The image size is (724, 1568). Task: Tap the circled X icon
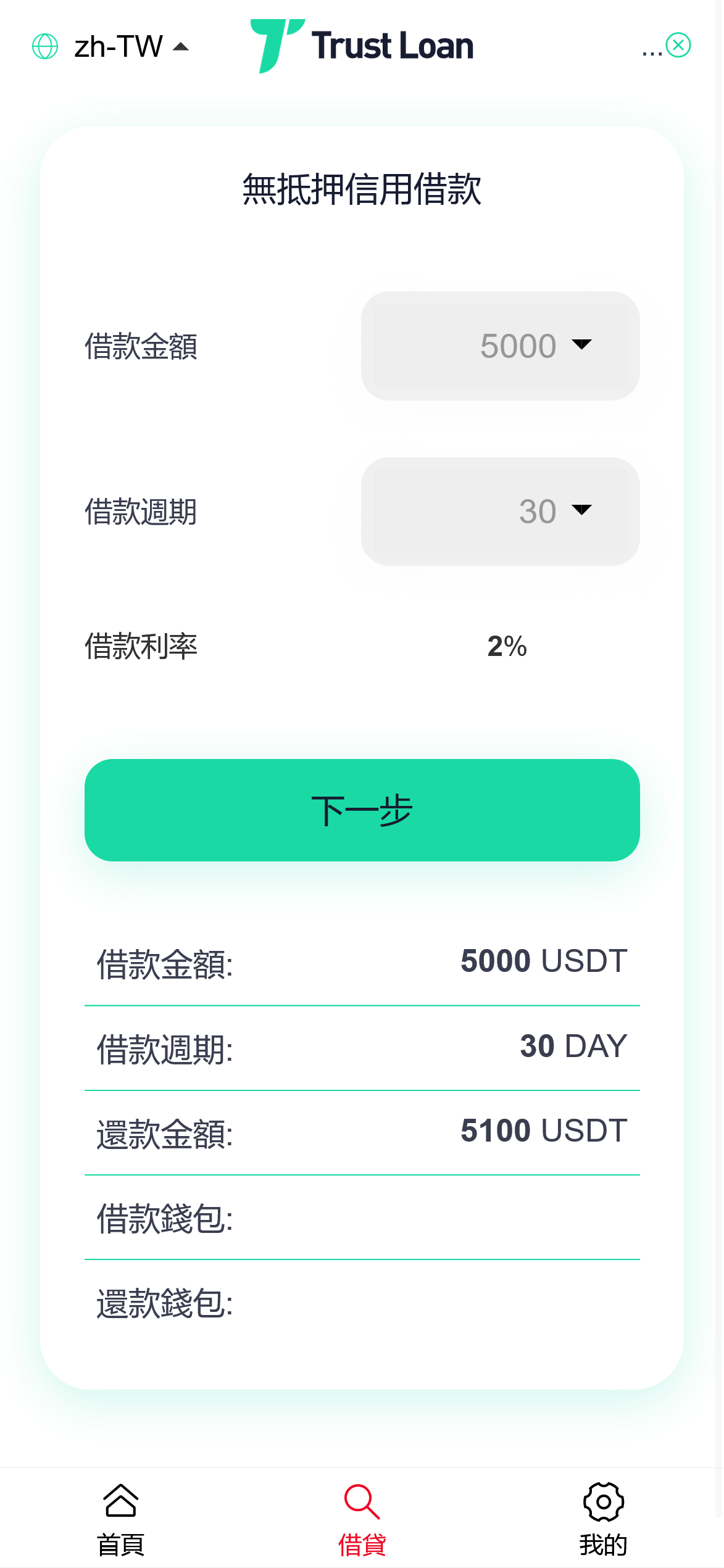pyautogui.click(x=678, y=45)
